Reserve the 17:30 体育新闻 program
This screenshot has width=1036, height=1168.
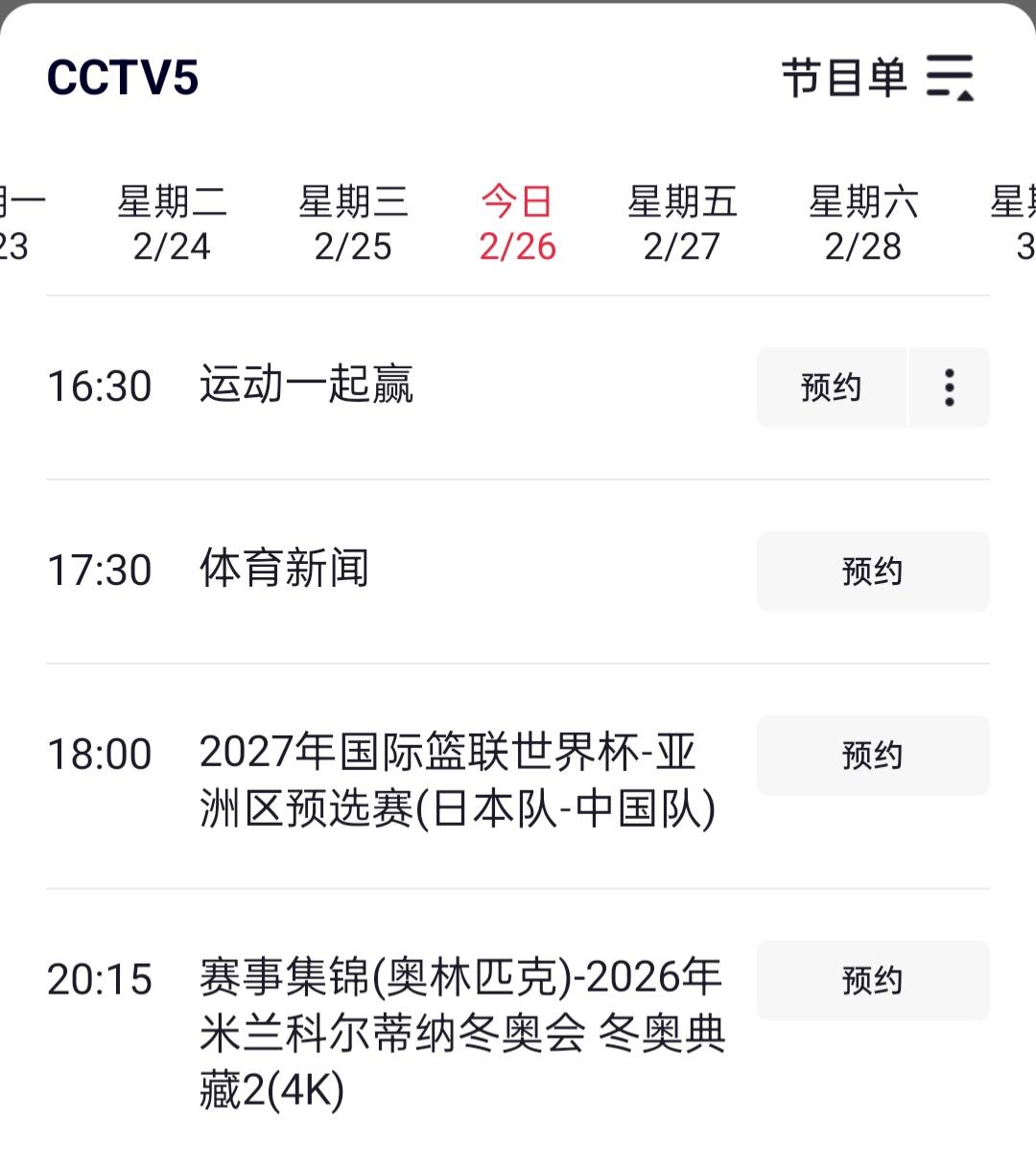[872, 572]
